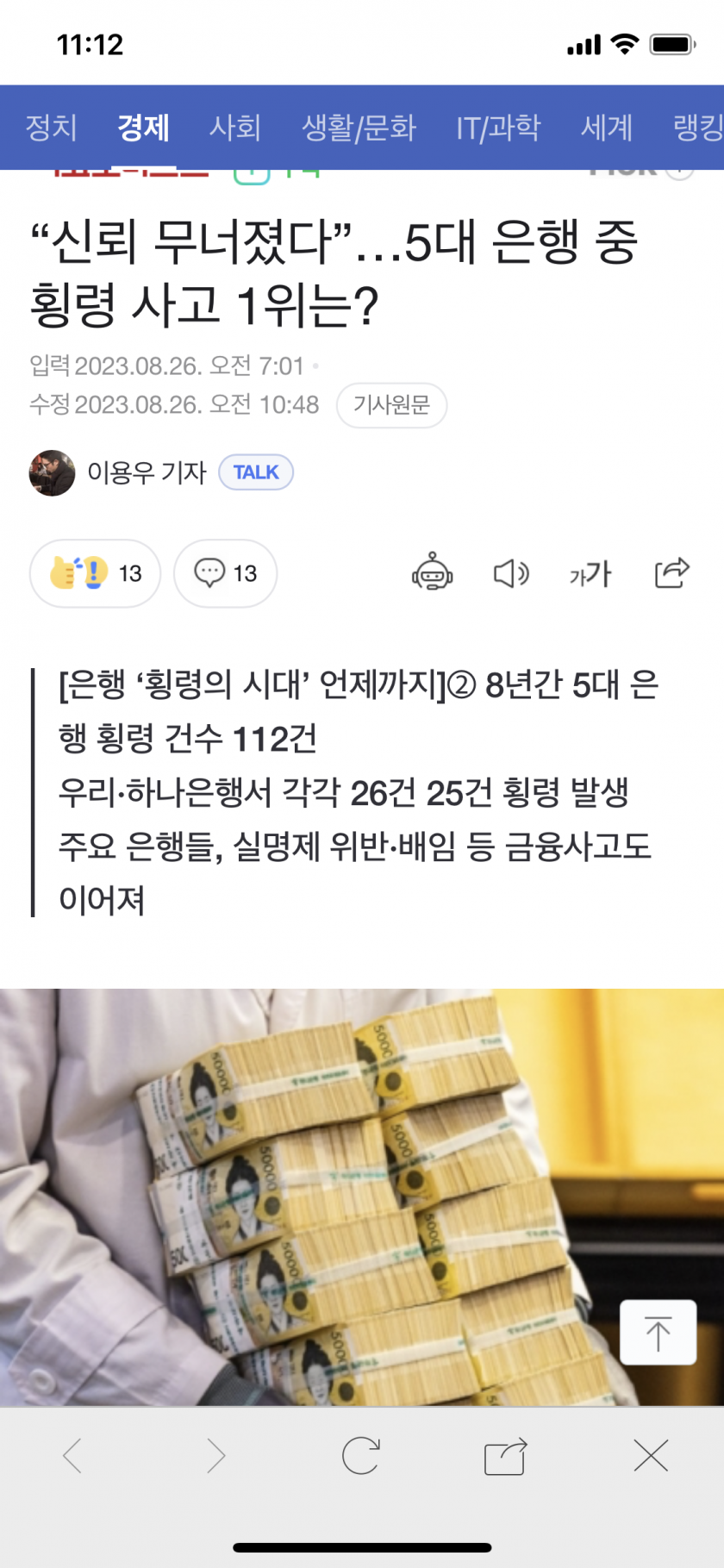The width and height of the screenshot is (724, 1568).
Task: Share this article
Action: click(672, 572)
